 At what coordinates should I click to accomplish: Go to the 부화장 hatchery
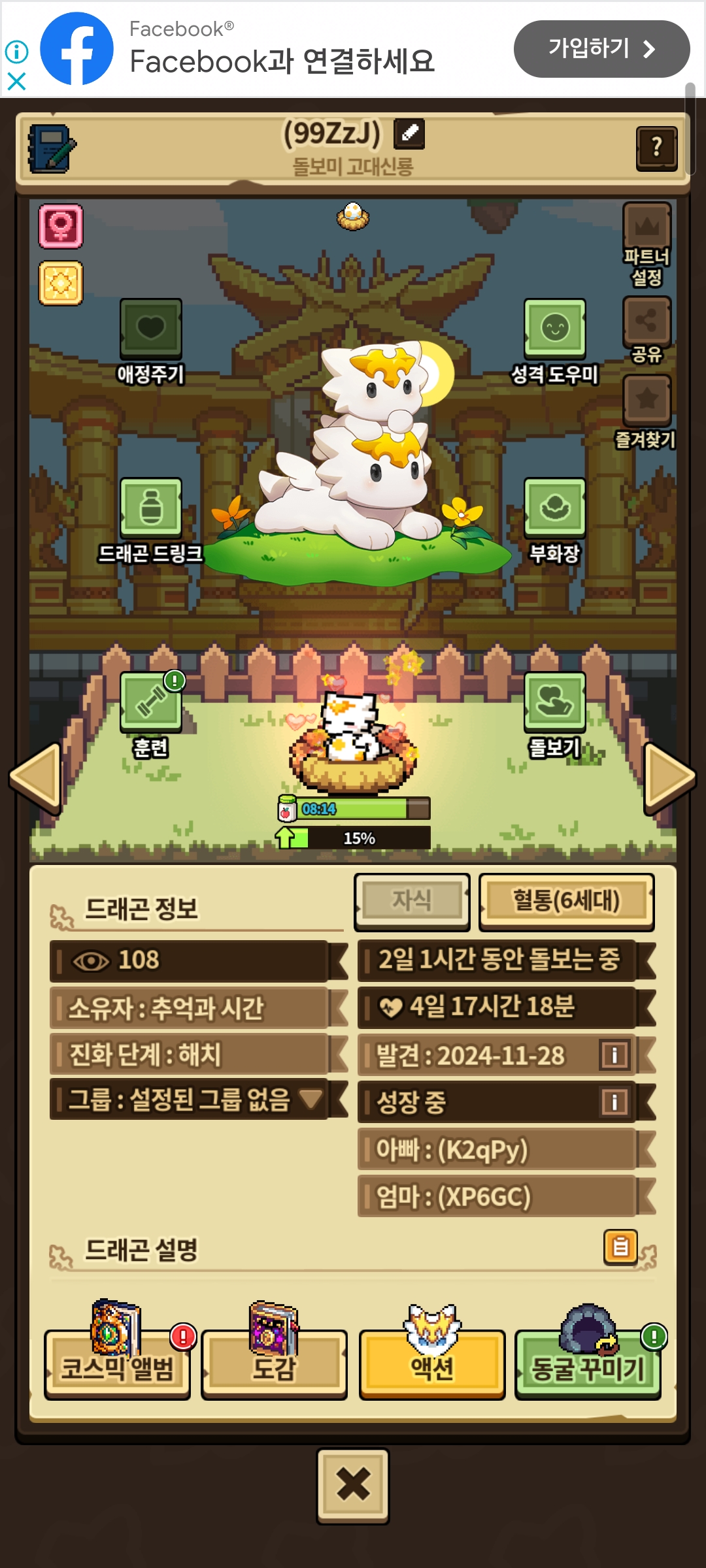(x=554, y=507)
